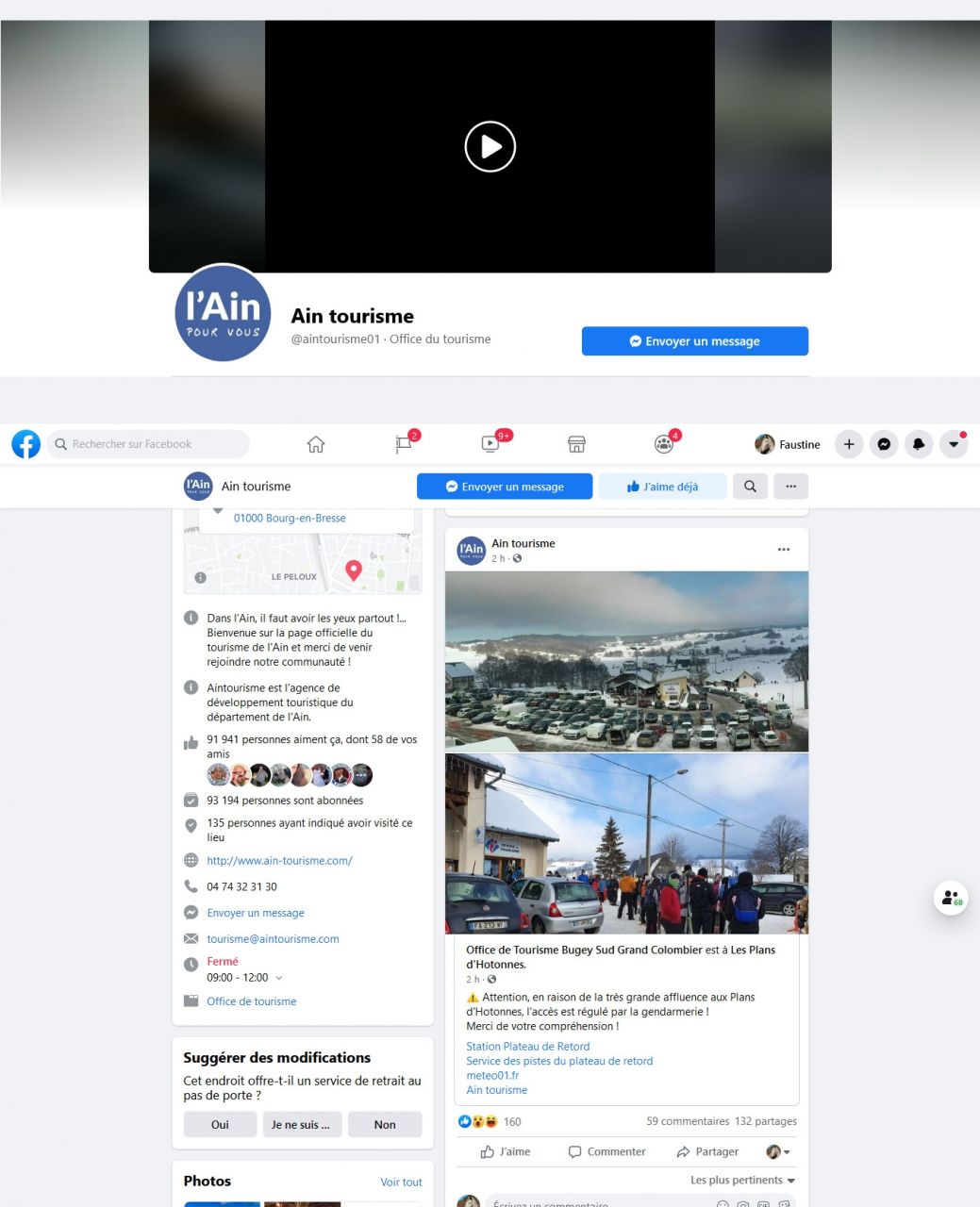
Task: Open the Pages flag tab
Action: 404,444
